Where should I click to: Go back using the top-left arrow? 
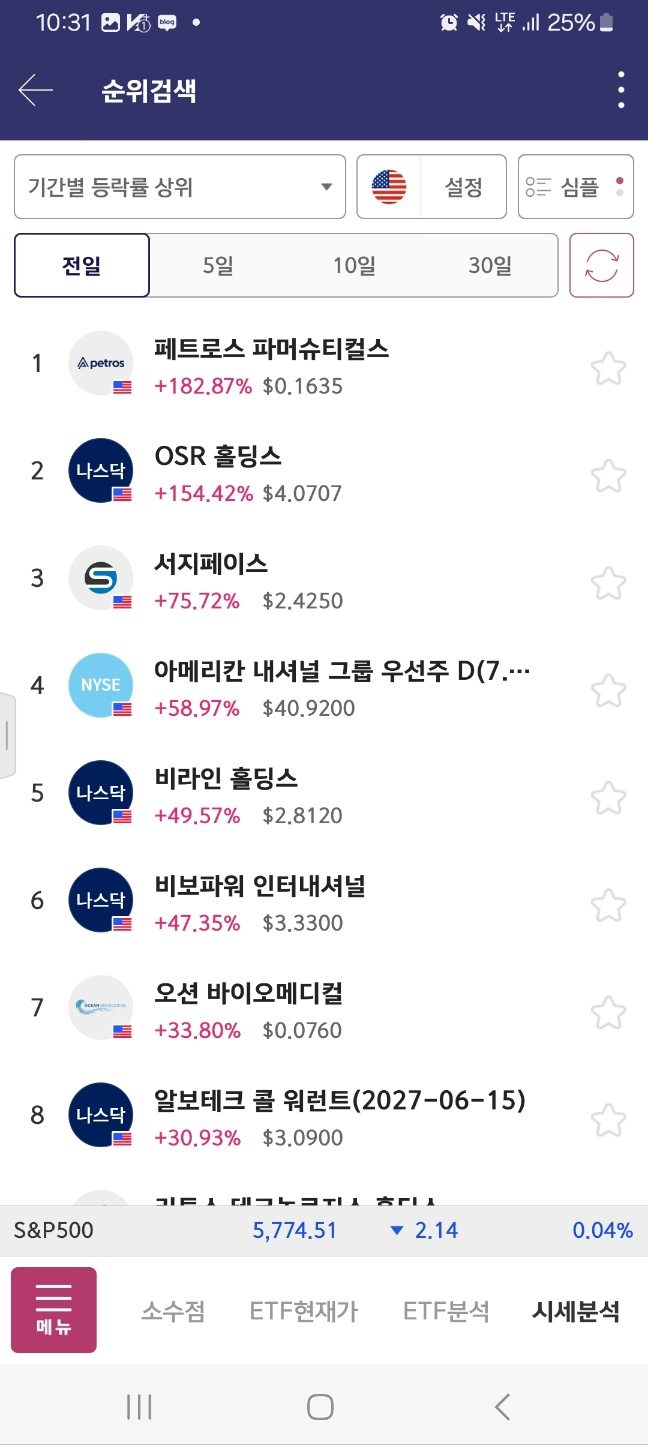coord(36,91)
